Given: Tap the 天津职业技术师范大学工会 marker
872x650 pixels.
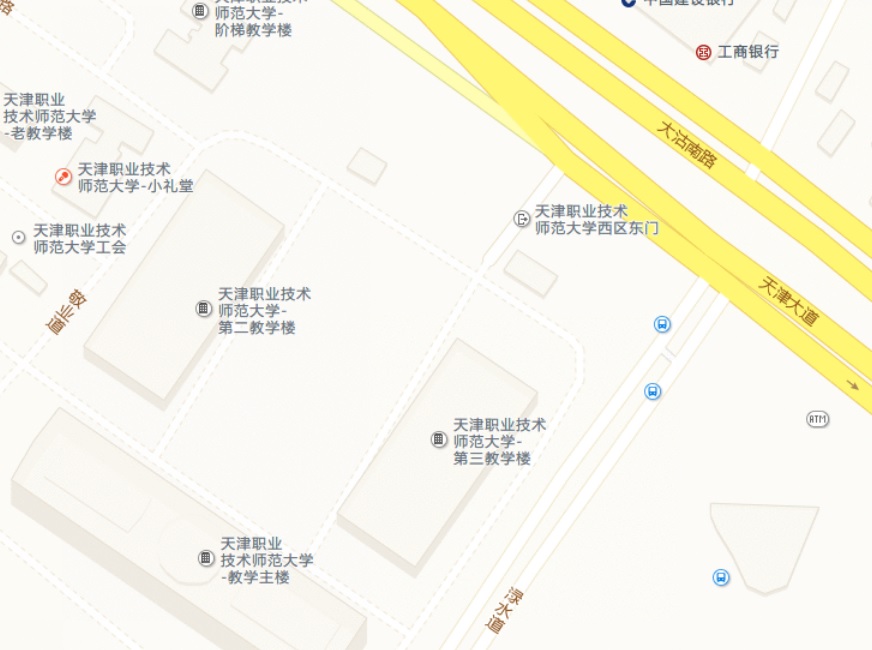Looking at the screenshot, I should point(18,237).
